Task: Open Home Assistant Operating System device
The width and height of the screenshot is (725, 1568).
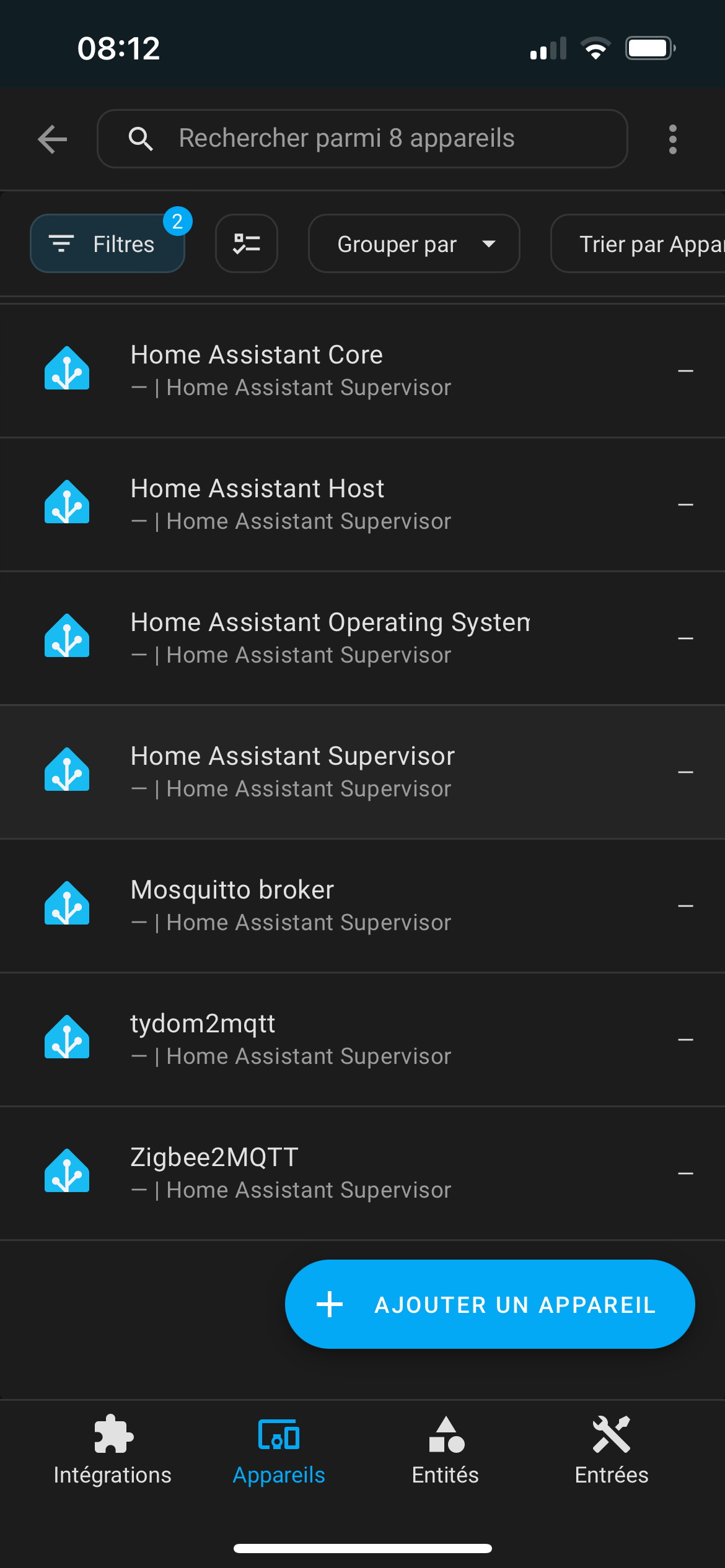Action: coord(362,638)
